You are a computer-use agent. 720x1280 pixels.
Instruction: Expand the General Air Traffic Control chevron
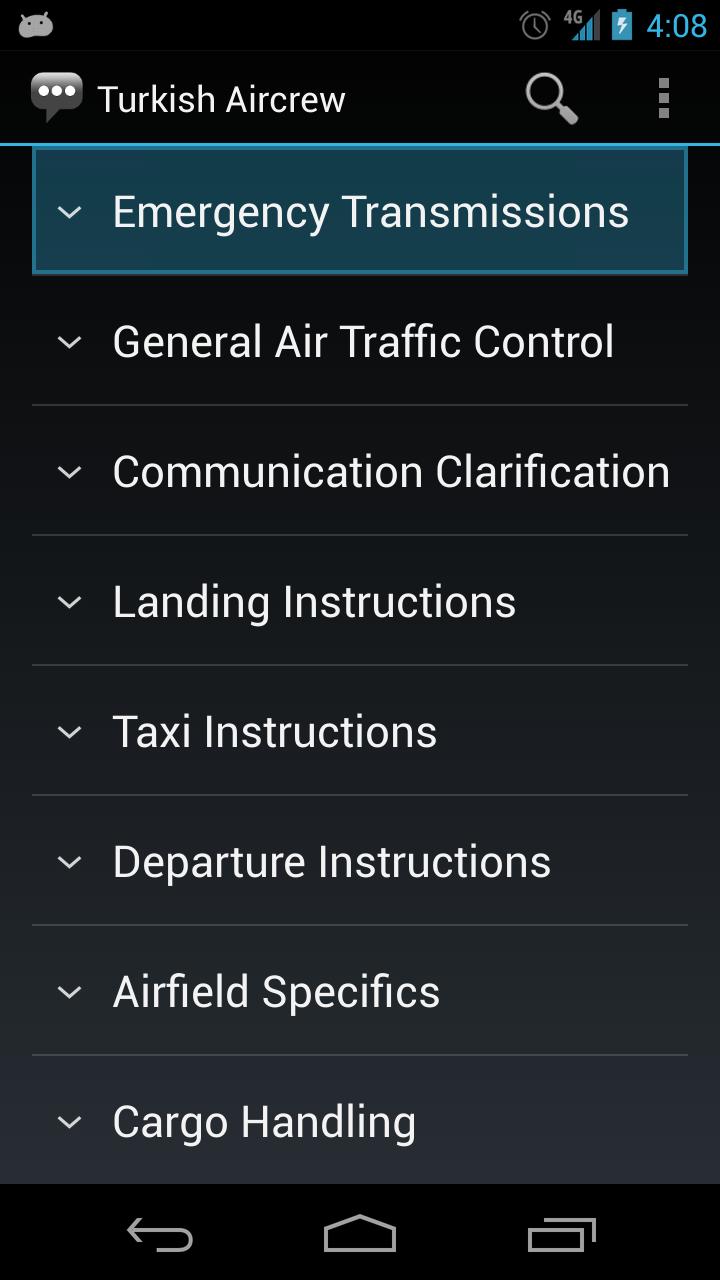pos(69,341)
